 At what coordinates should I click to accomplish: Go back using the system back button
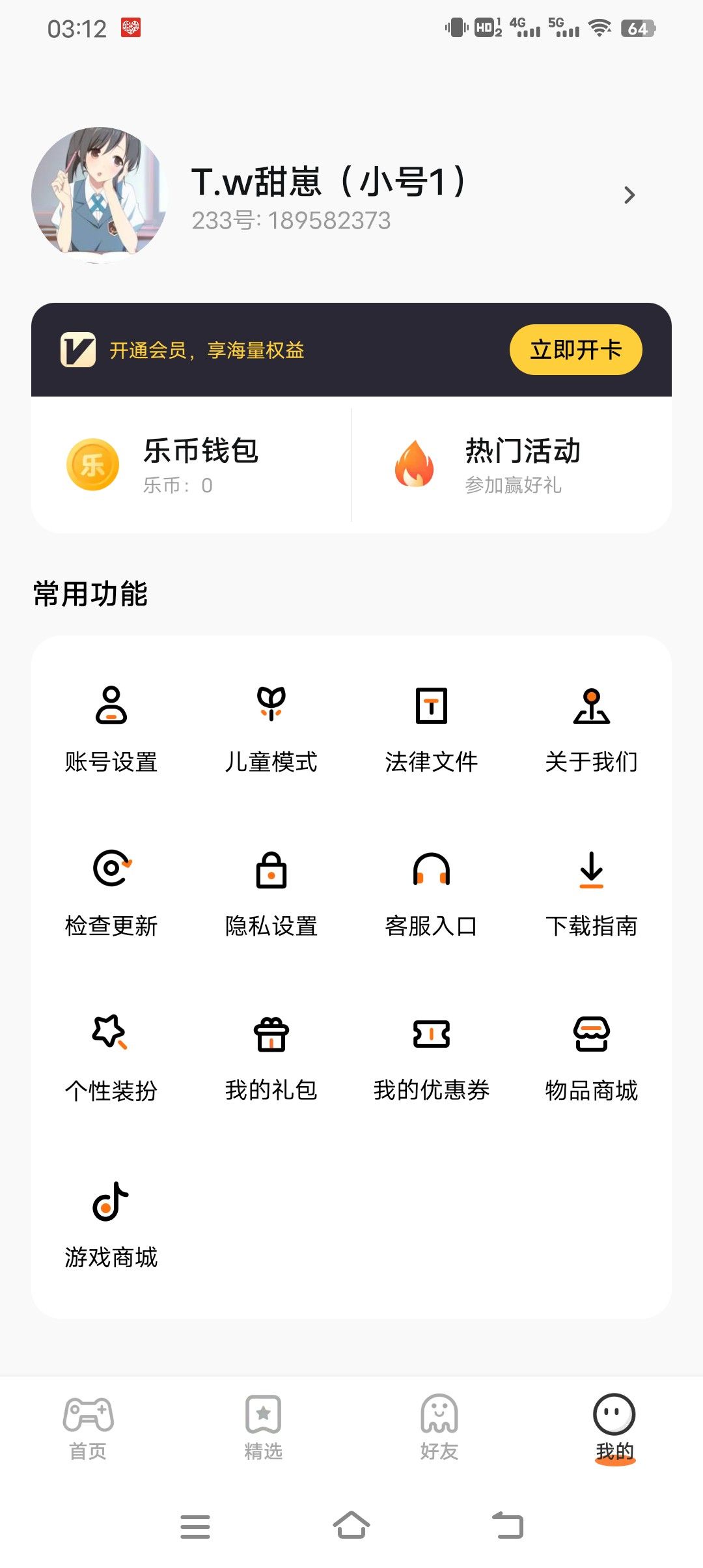point(508,1526)
